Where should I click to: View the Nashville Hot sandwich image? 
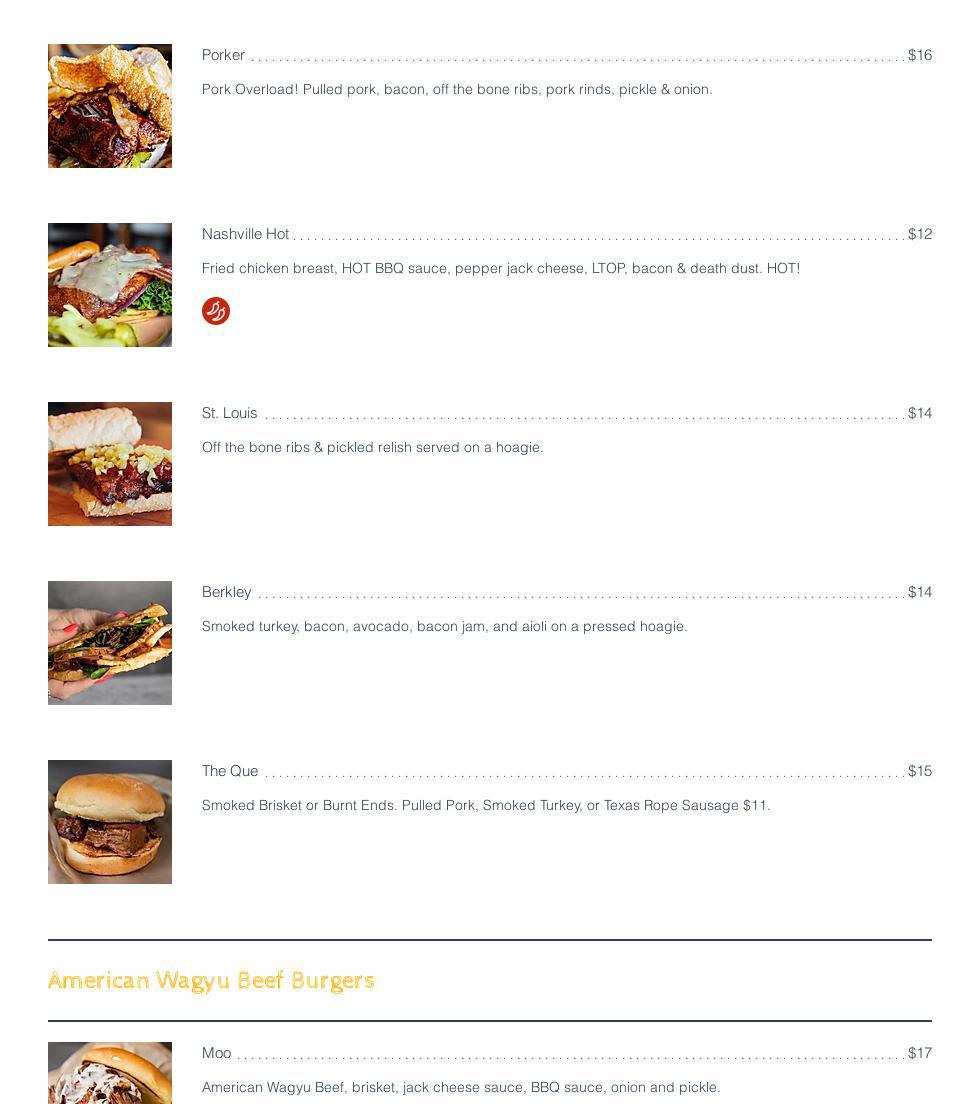pyautogui.click(x=110, y=285)
